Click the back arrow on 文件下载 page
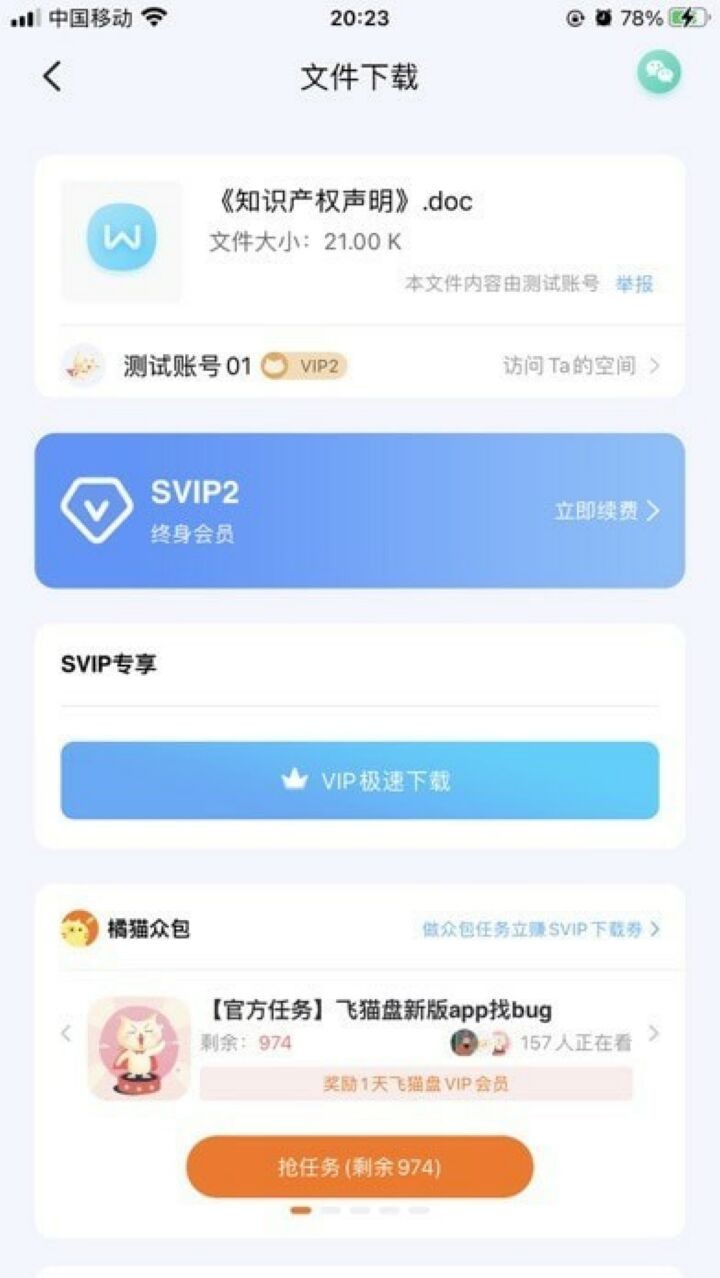This screenshot has width=720, height=1278. click(52, 75)
